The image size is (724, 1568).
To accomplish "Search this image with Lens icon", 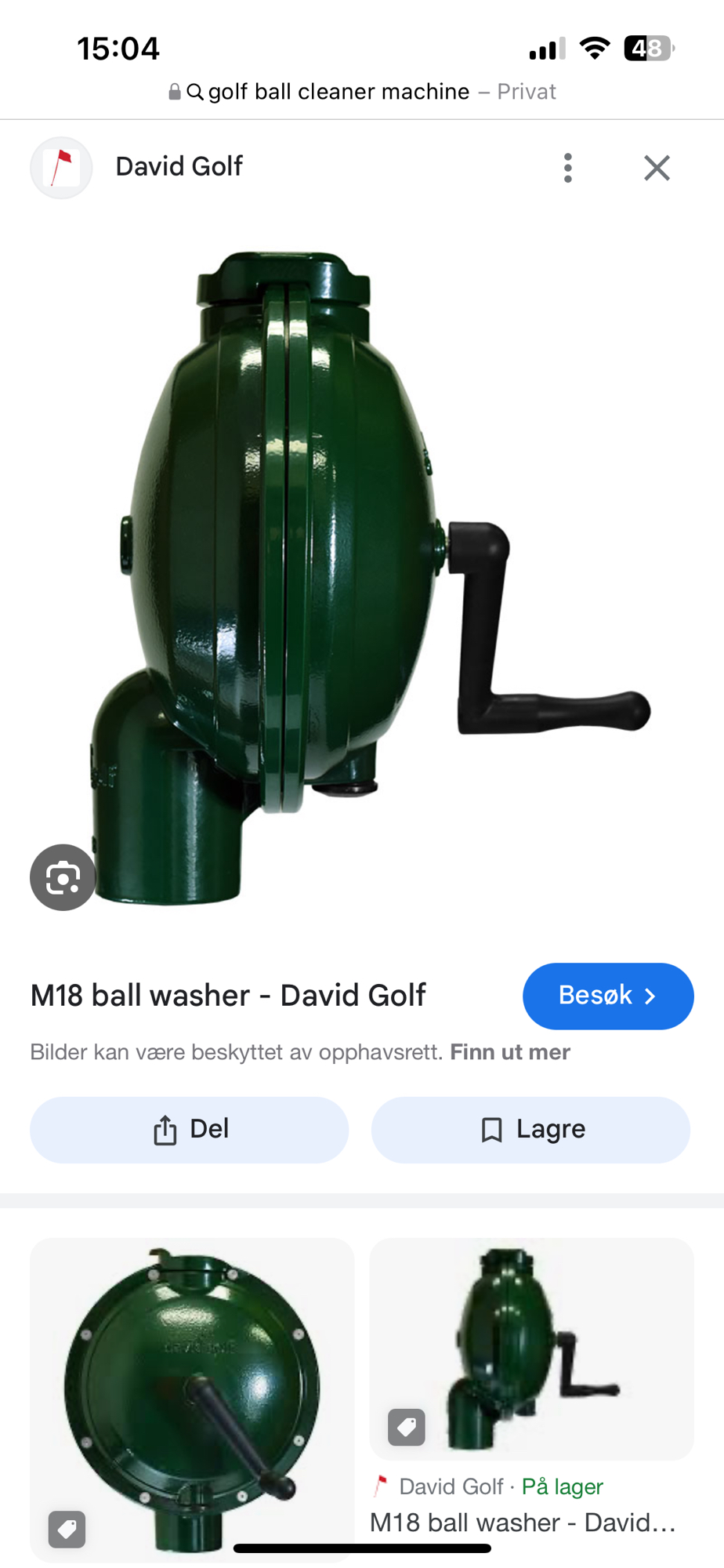I will [63, 877].
